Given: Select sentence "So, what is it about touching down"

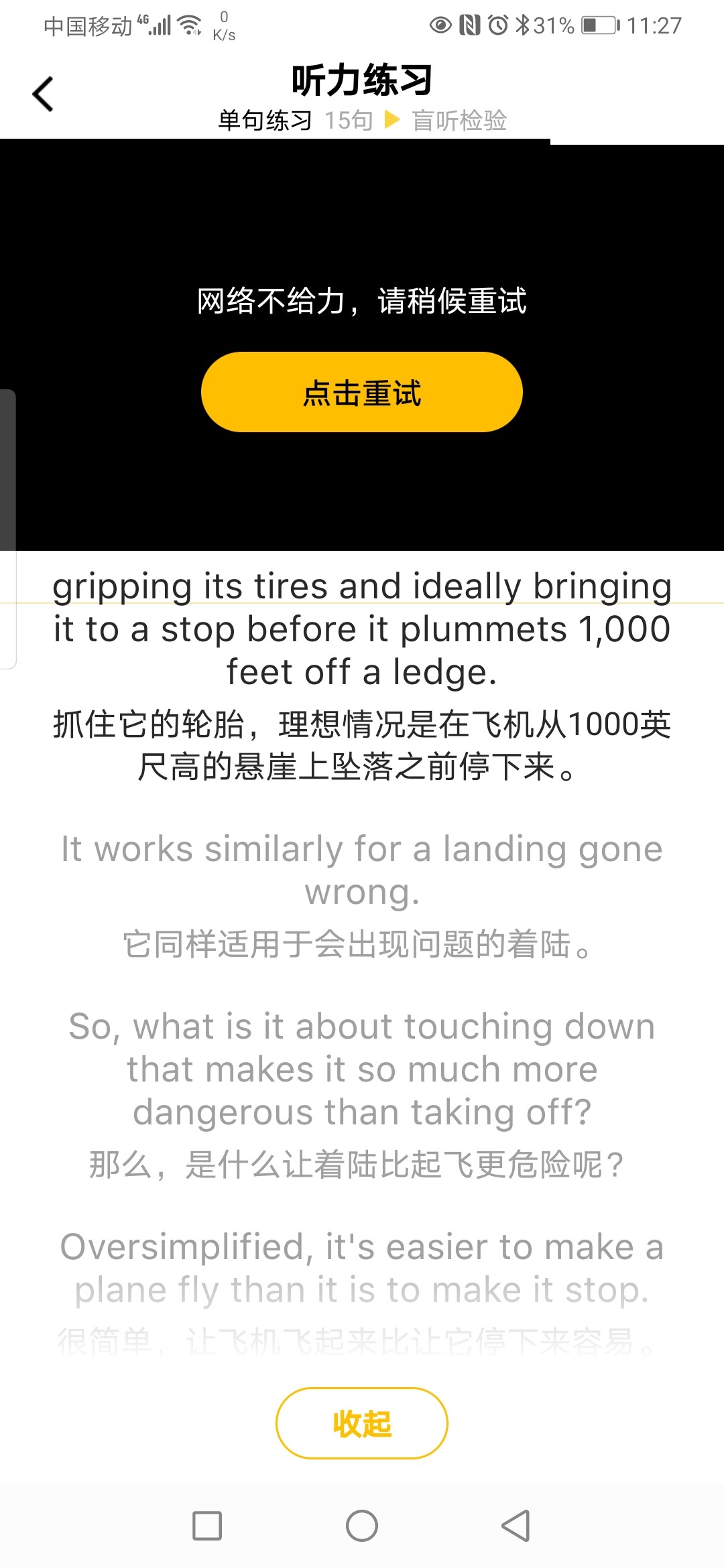Looking at the screenshot, I should [362, 1069].
